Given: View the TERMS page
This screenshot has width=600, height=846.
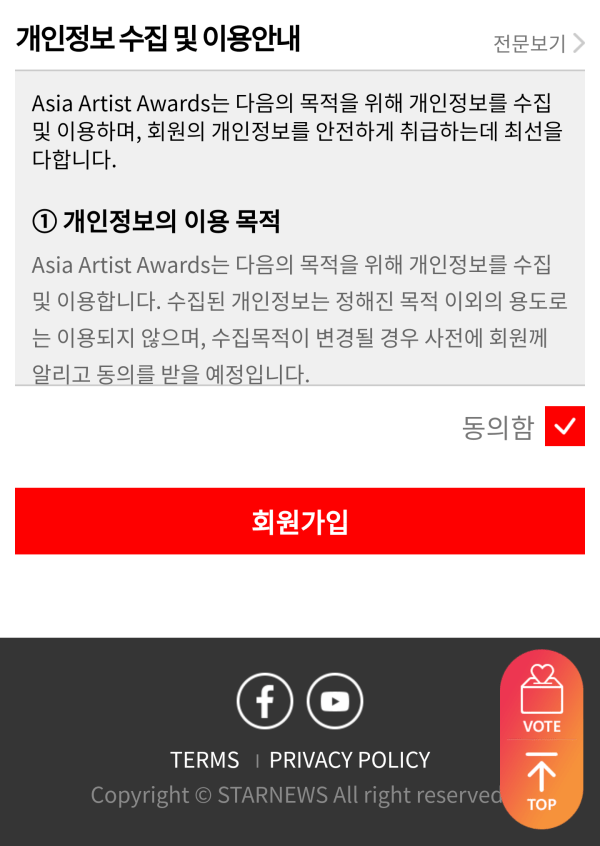Looking at the screenshot, I should (x=205, y=760).
